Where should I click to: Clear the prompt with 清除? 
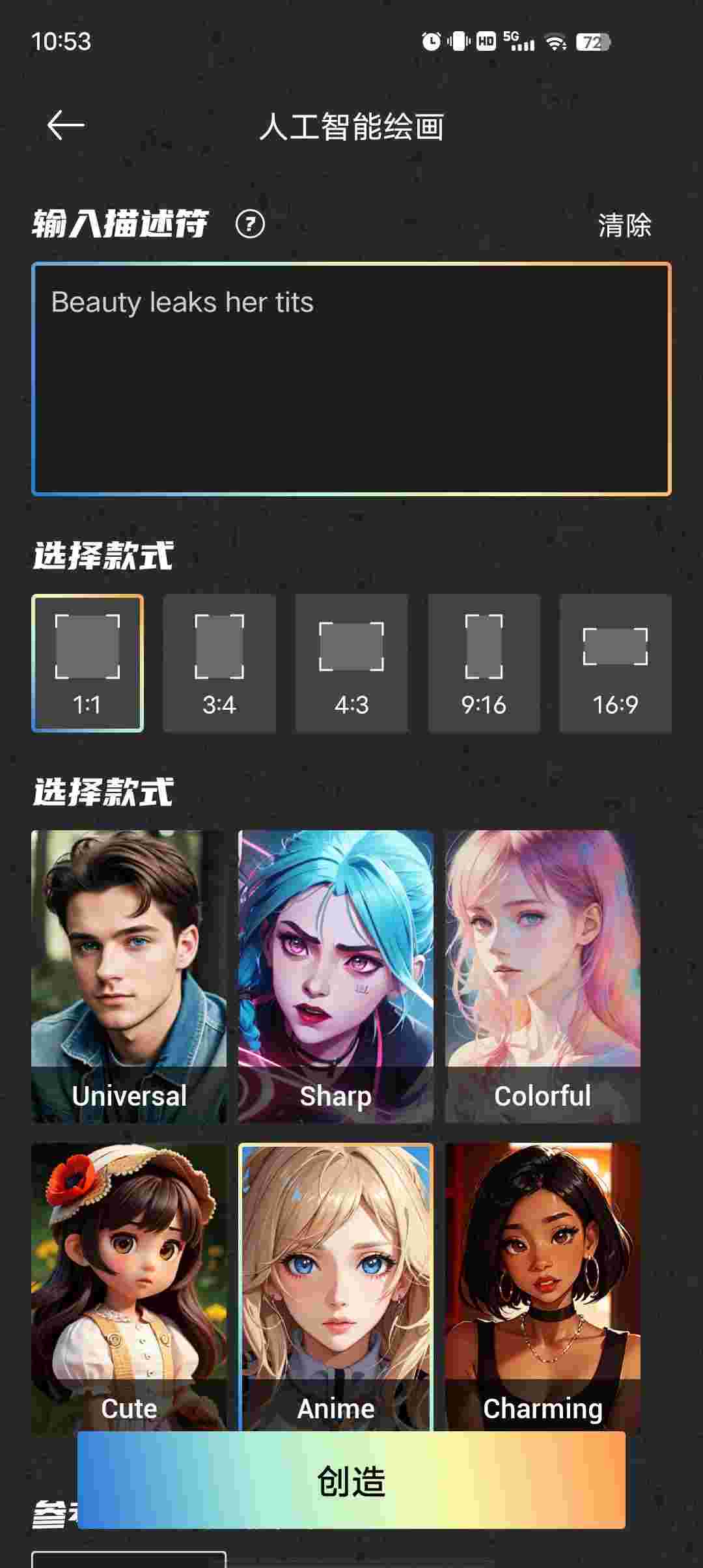(x=624, y=225)
